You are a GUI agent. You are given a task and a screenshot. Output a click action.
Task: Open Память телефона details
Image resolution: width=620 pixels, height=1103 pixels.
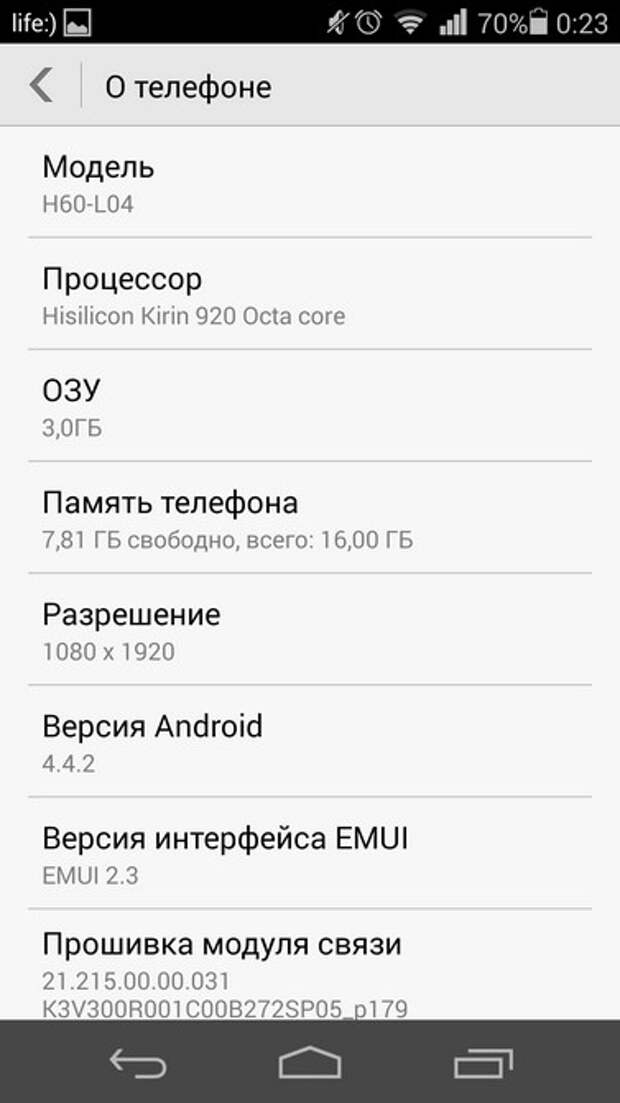pos(310,517)
